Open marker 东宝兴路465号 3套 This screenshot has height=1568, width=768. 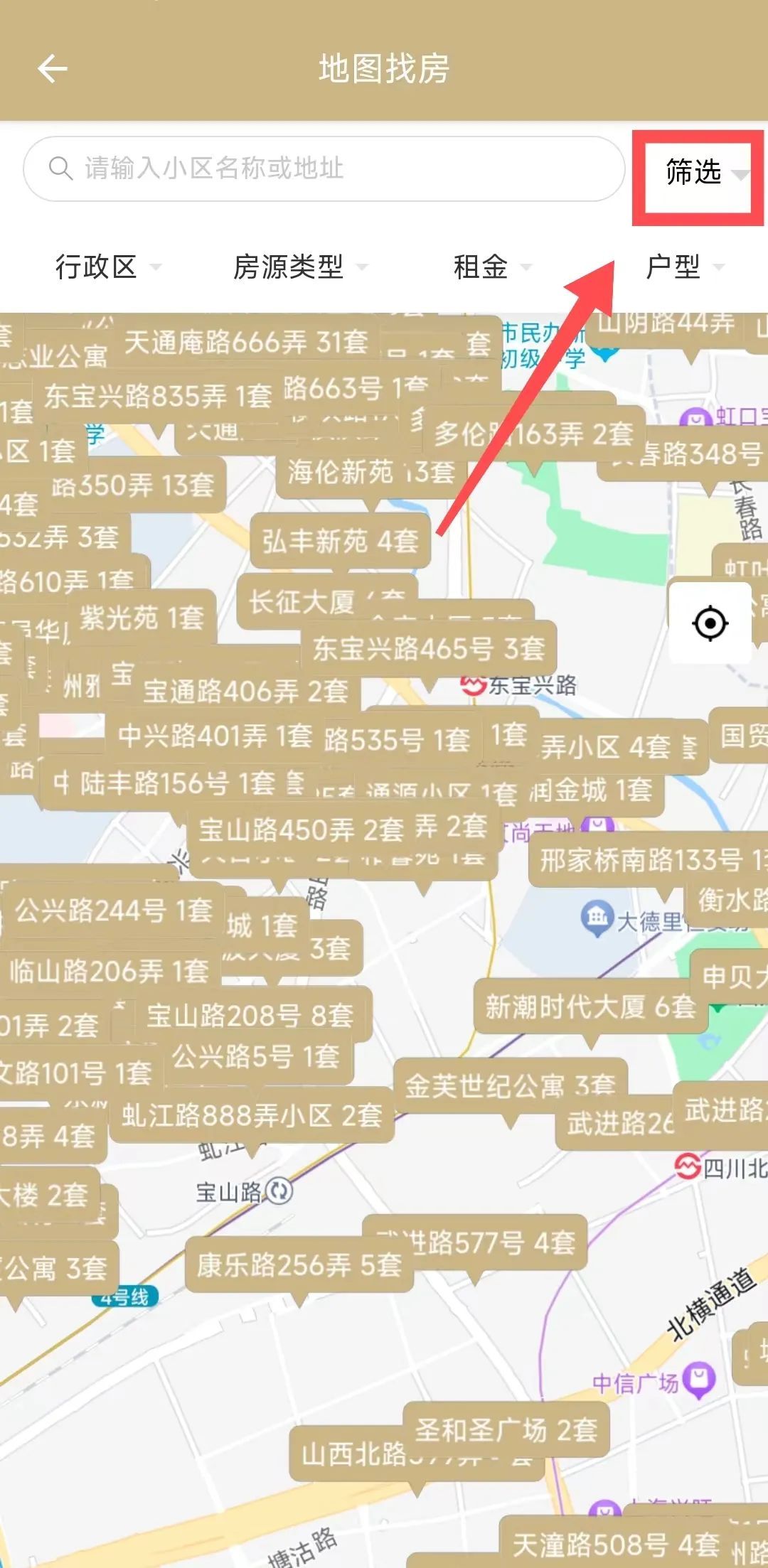(x=429, y=648)
